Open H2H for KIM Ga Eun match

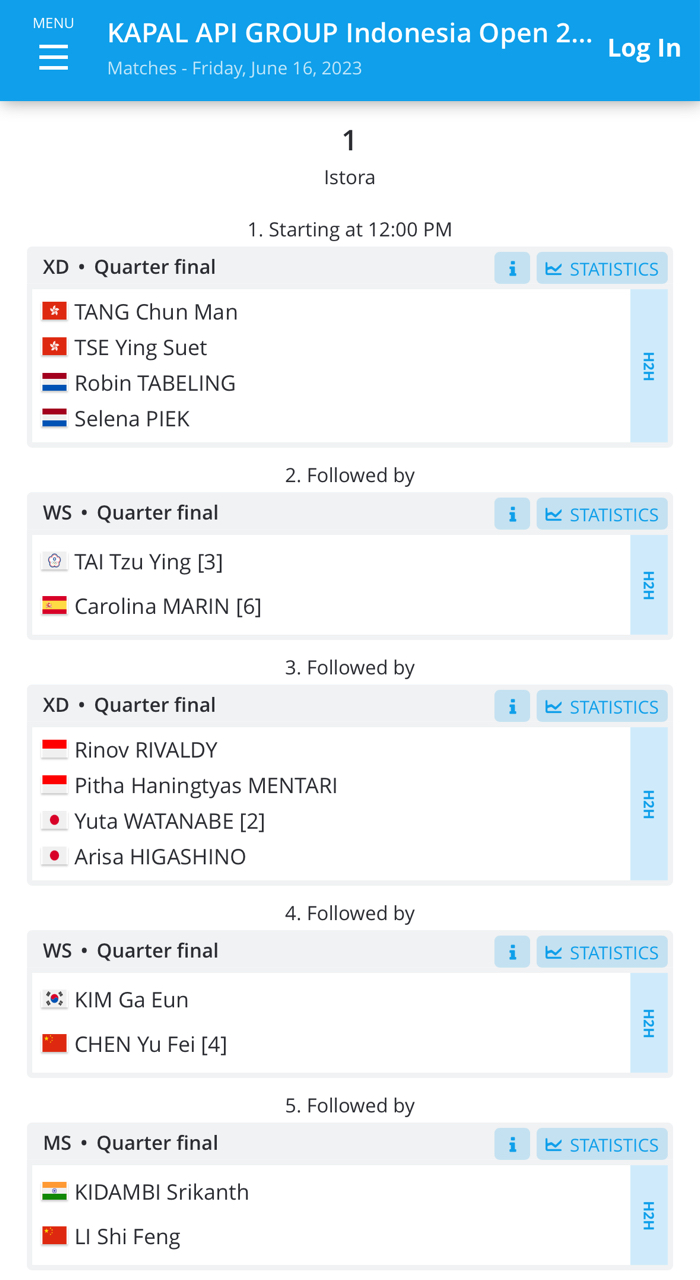(648, 1023)
